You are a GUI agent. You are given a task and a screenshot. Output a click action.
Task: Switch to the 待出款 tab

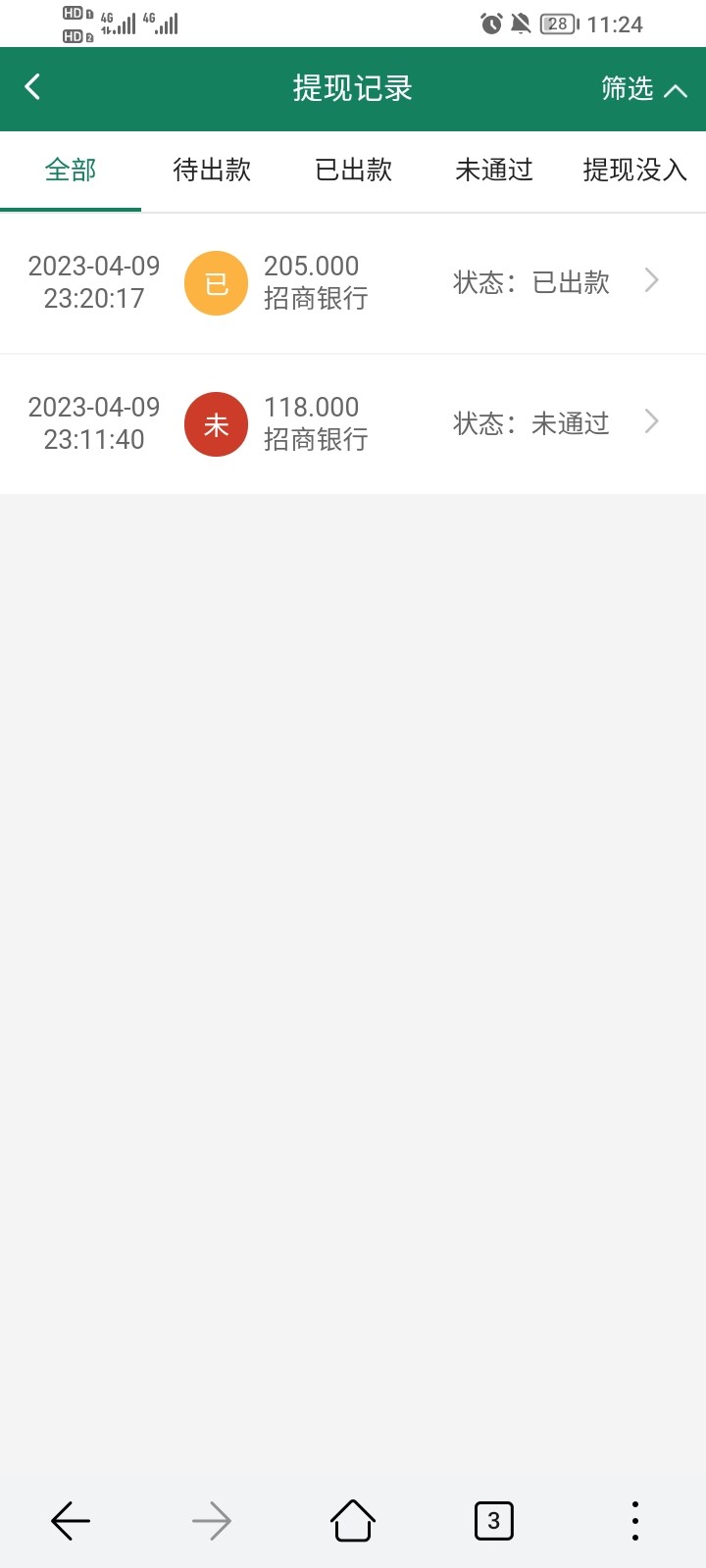[211, 170]
